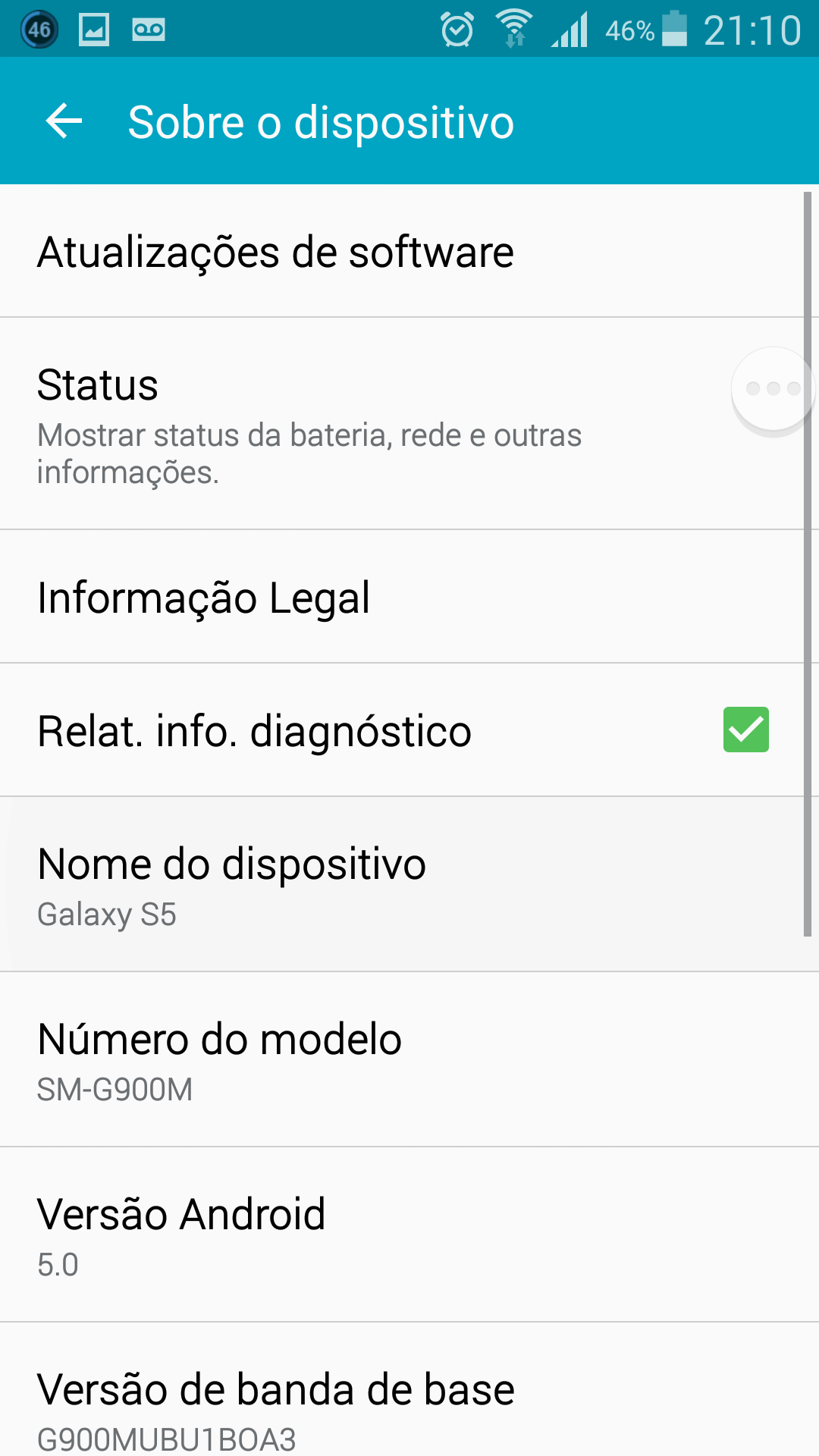Uncheck Relat. info. diagnóstico checkbox

[x=745, y=730]
